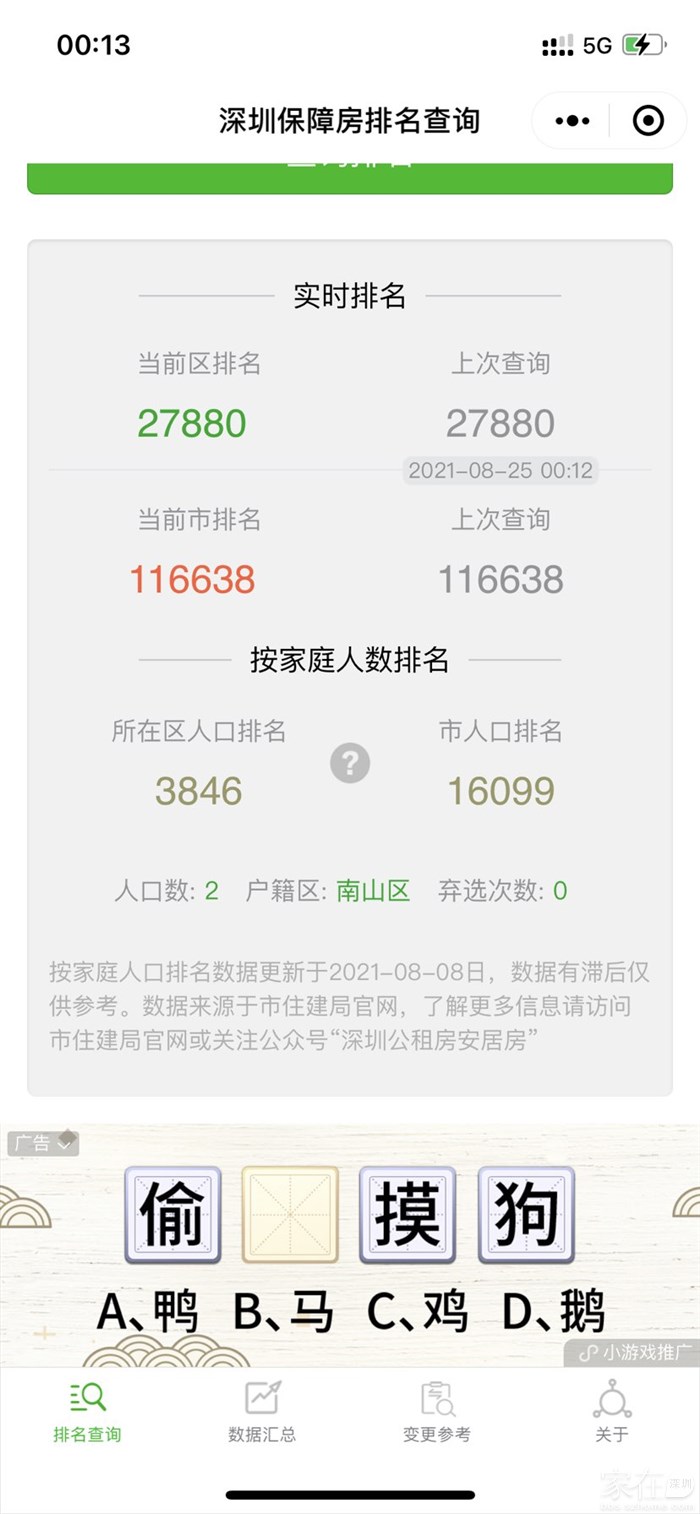Switch to the 数据汇总 tab
The width and height of the screenshot is (700, 1514).
coord(262,1412)
